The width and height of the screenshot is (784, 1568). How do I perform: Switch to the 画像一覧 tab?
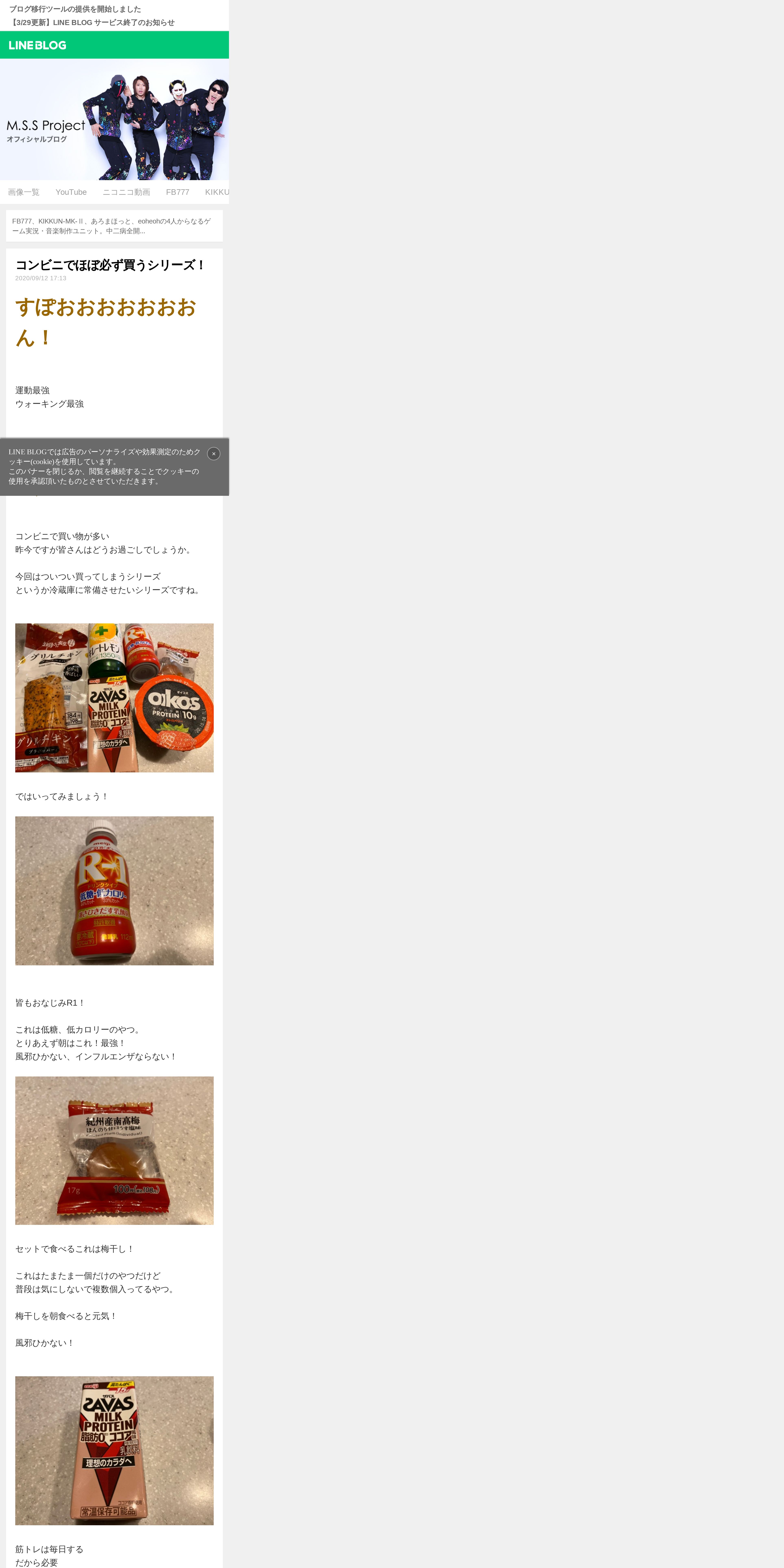24,192
